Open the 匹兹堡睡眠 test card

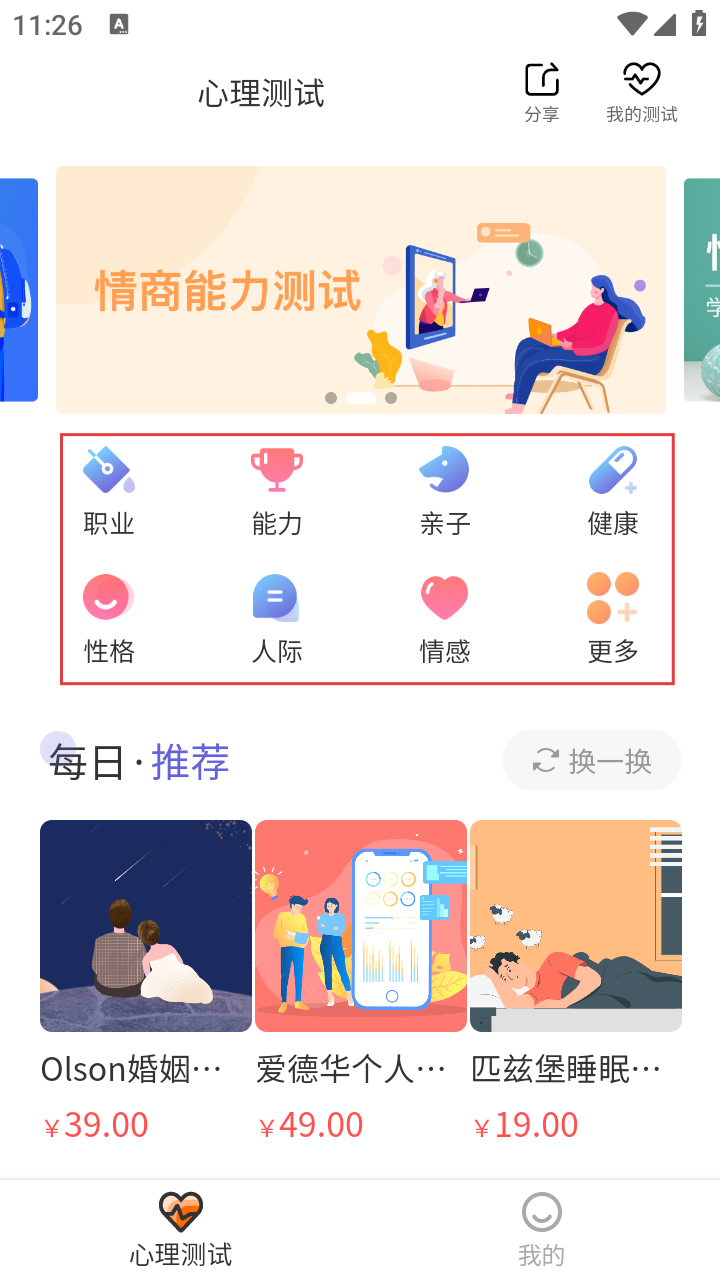click(x=576, y=980)
